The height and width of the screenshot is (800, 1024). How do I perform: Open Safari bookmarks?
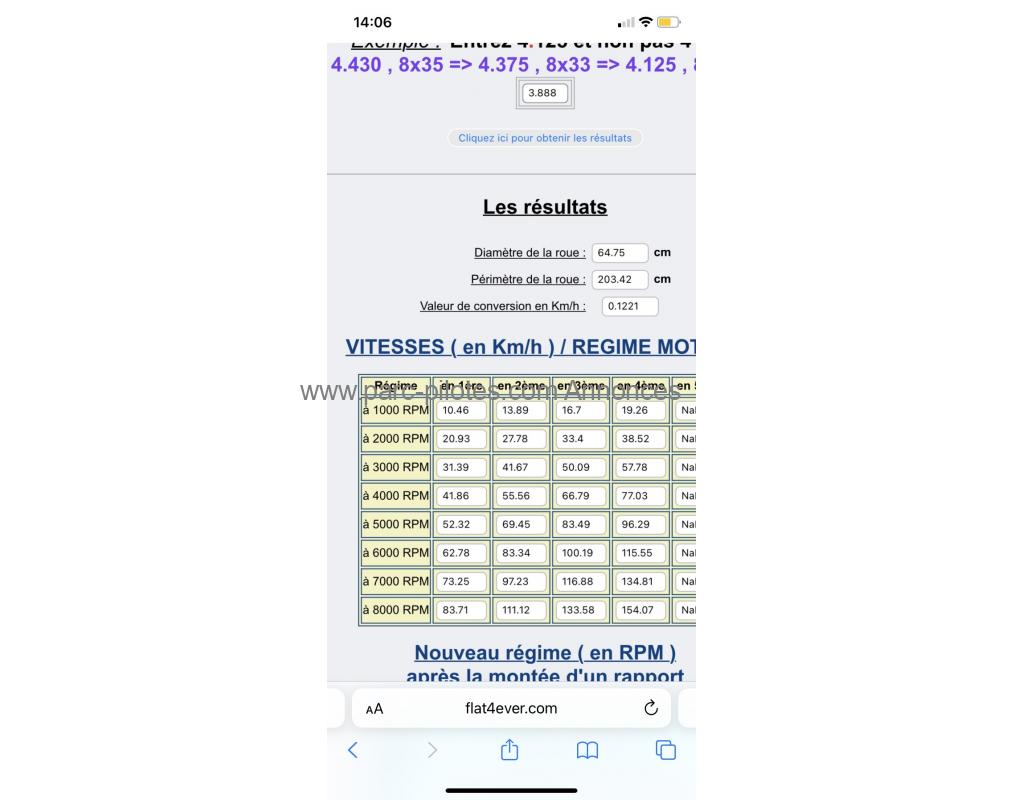[587, 750]
